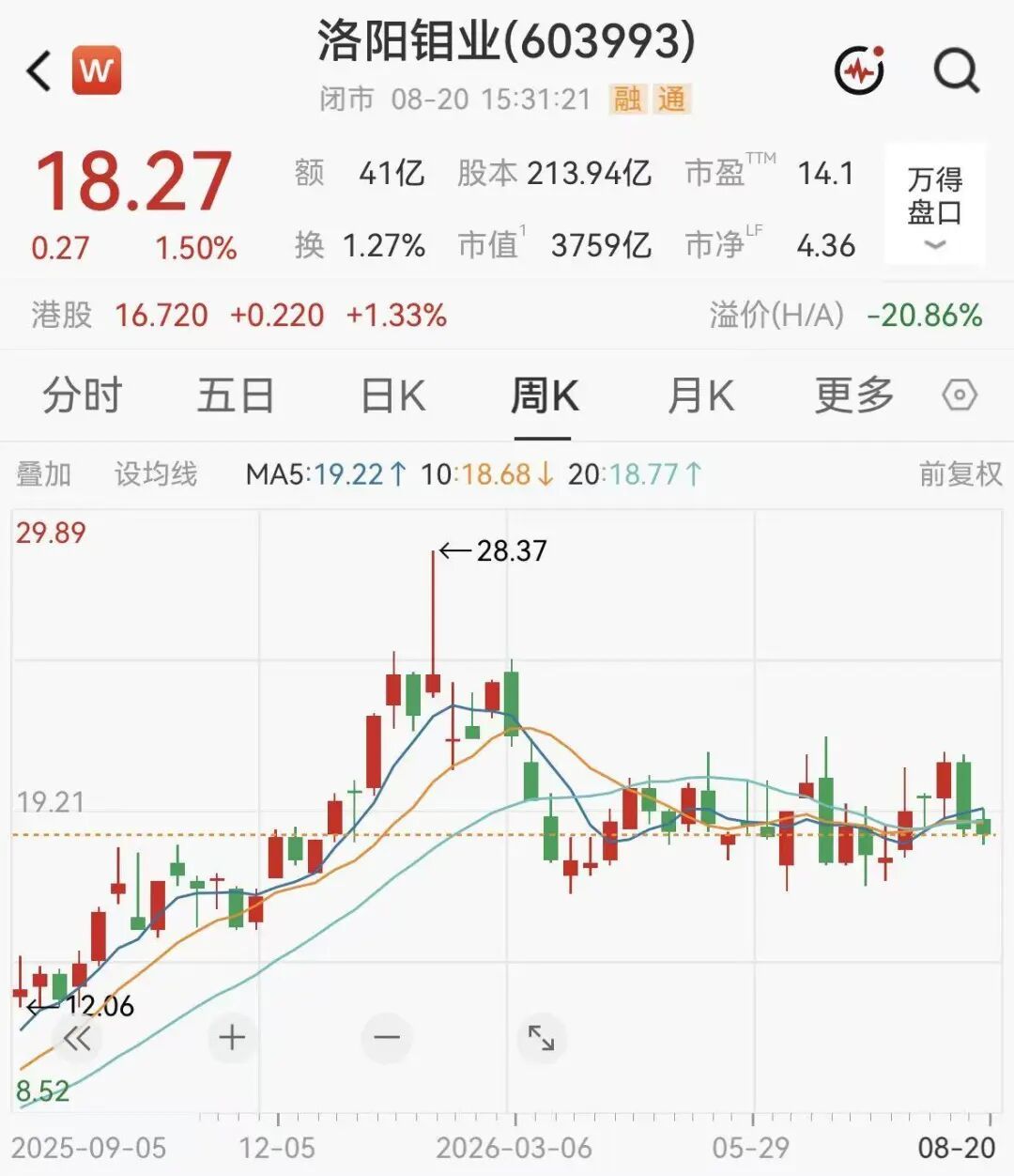Move chart earlier with double-arrow button
The width and height of the screenshot is (1014, 1176).
point(77,1038)
